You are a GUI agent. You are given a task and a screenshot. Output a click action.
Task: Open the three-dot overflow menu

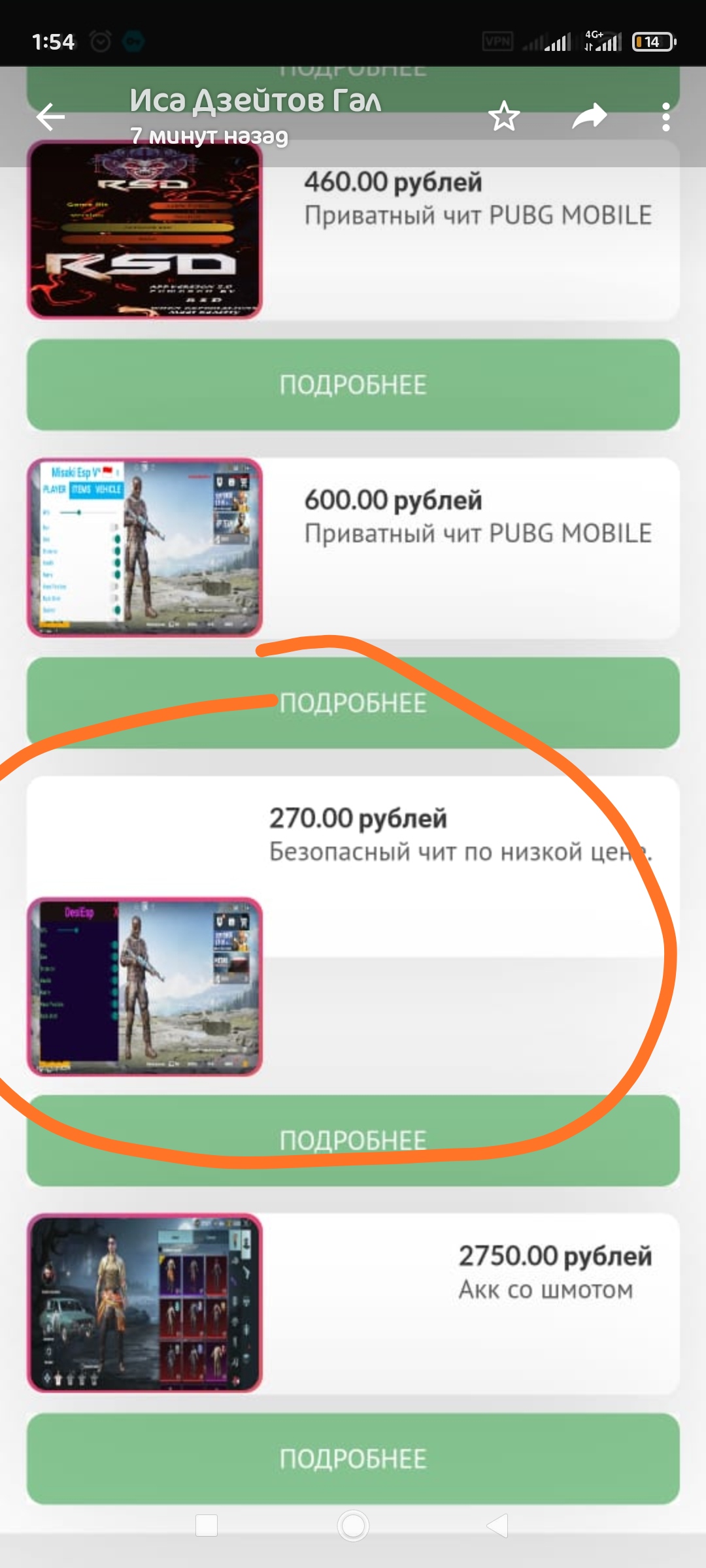click(x=665, y=117)
